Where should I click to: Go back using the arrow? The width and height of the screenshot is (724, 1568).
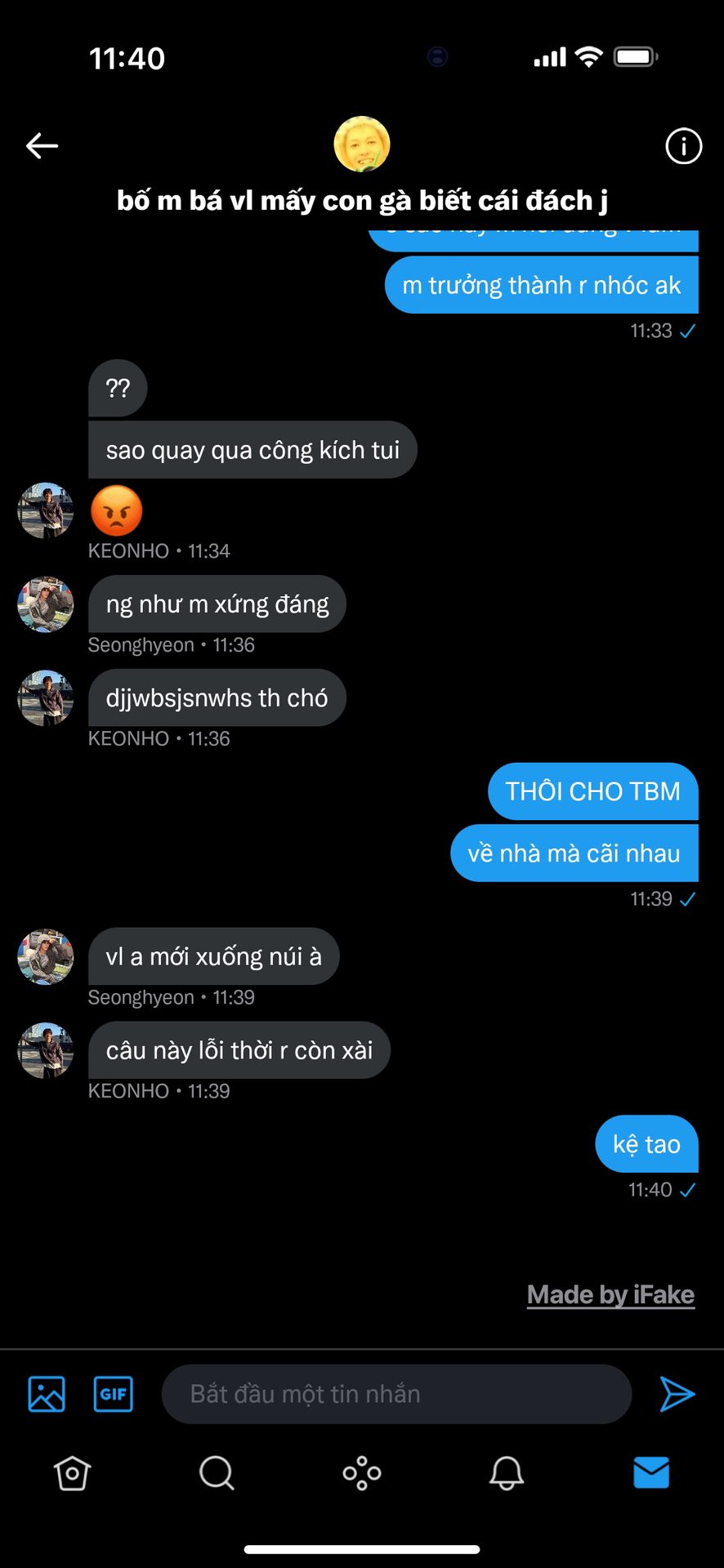click(x=42, y=146)
